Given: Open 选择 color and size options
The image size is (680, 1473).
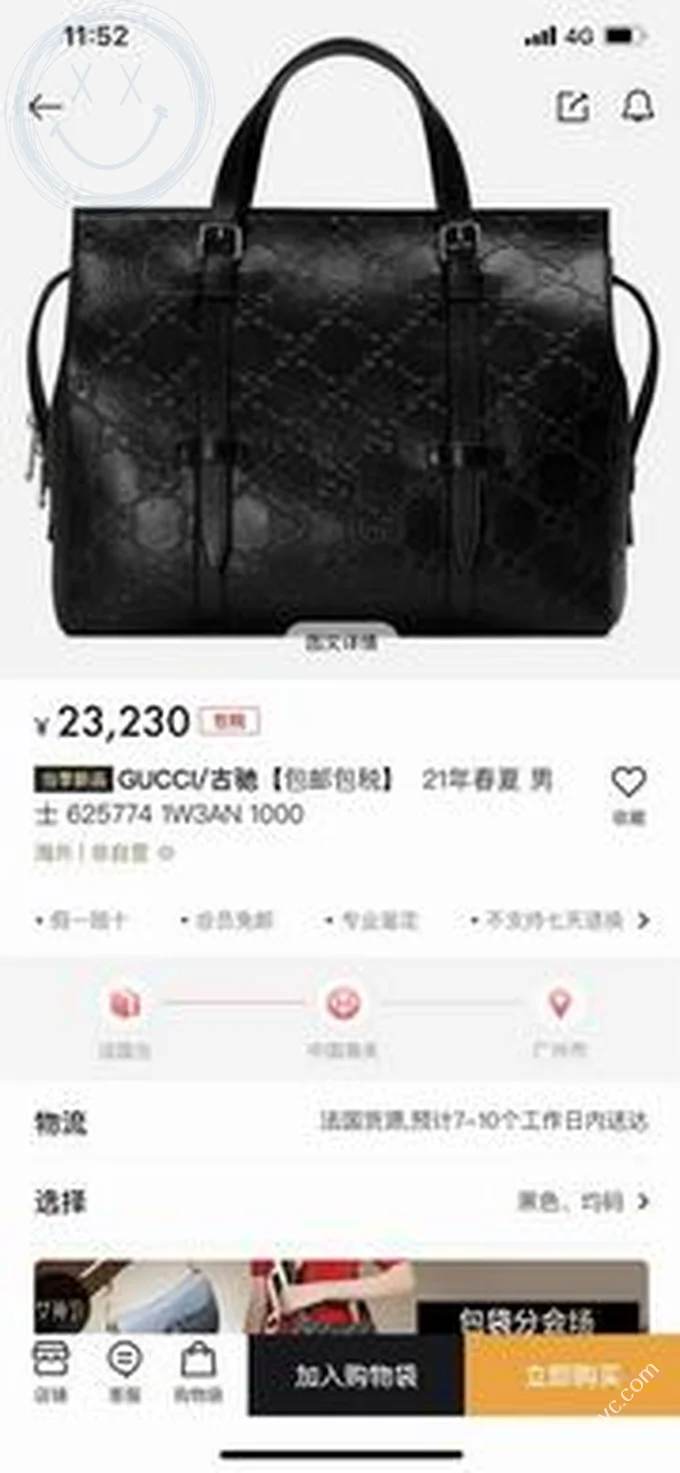Looking at the screenshot, I should click(340, 1201).
